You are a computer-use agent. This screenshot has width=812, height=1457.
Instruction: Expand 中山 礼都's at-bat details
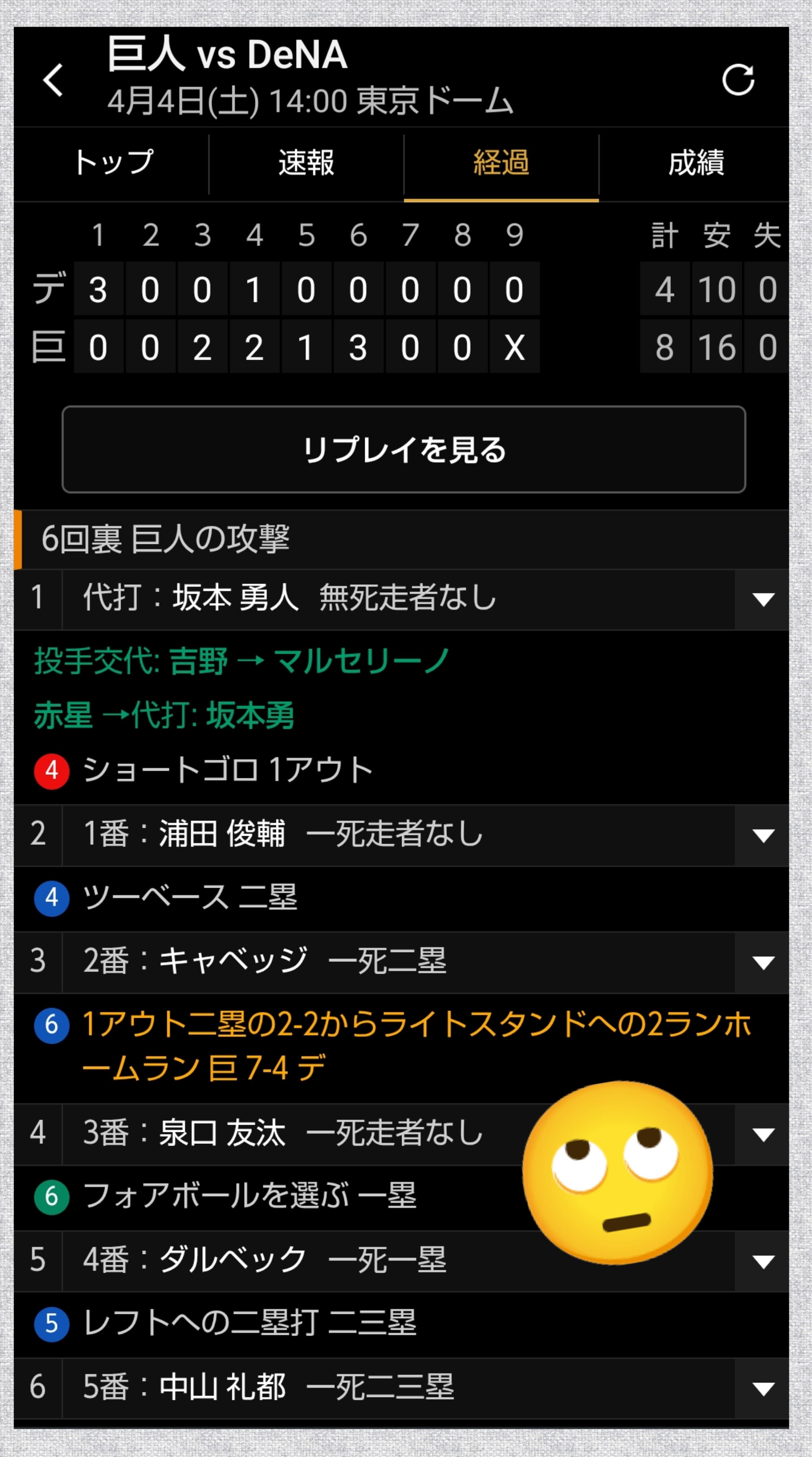763,1388
